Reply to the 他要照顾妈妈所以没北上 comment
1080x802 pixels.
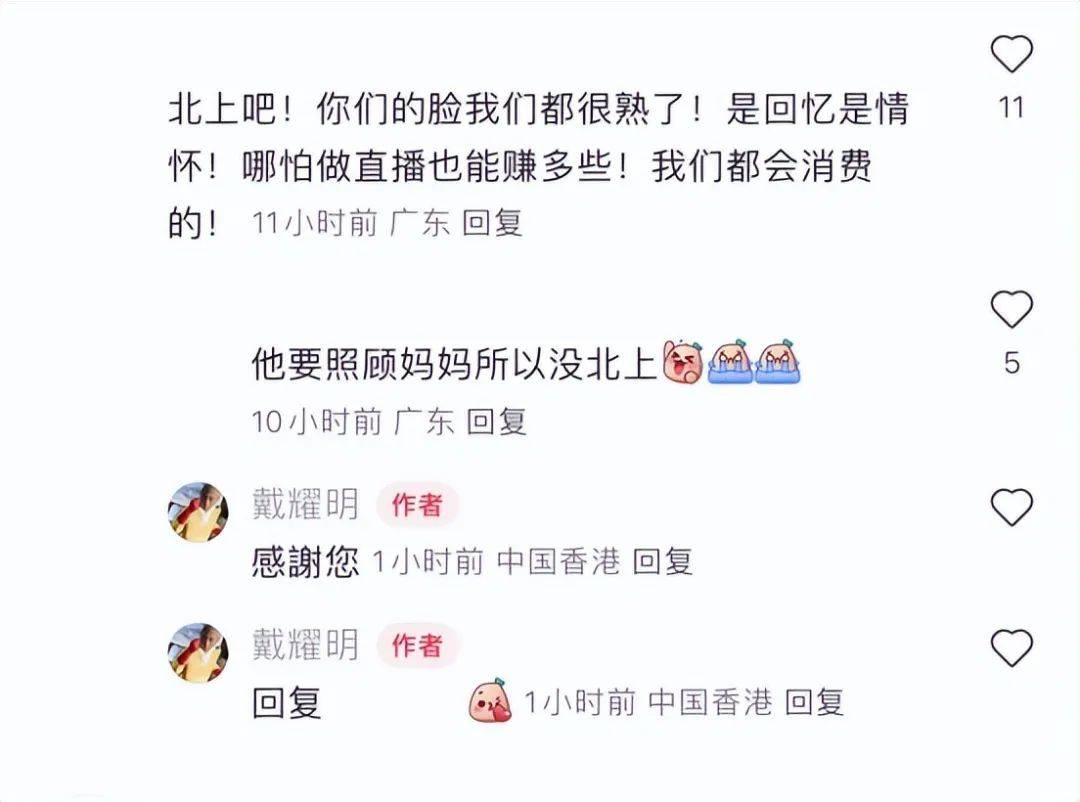coord(497,422)
